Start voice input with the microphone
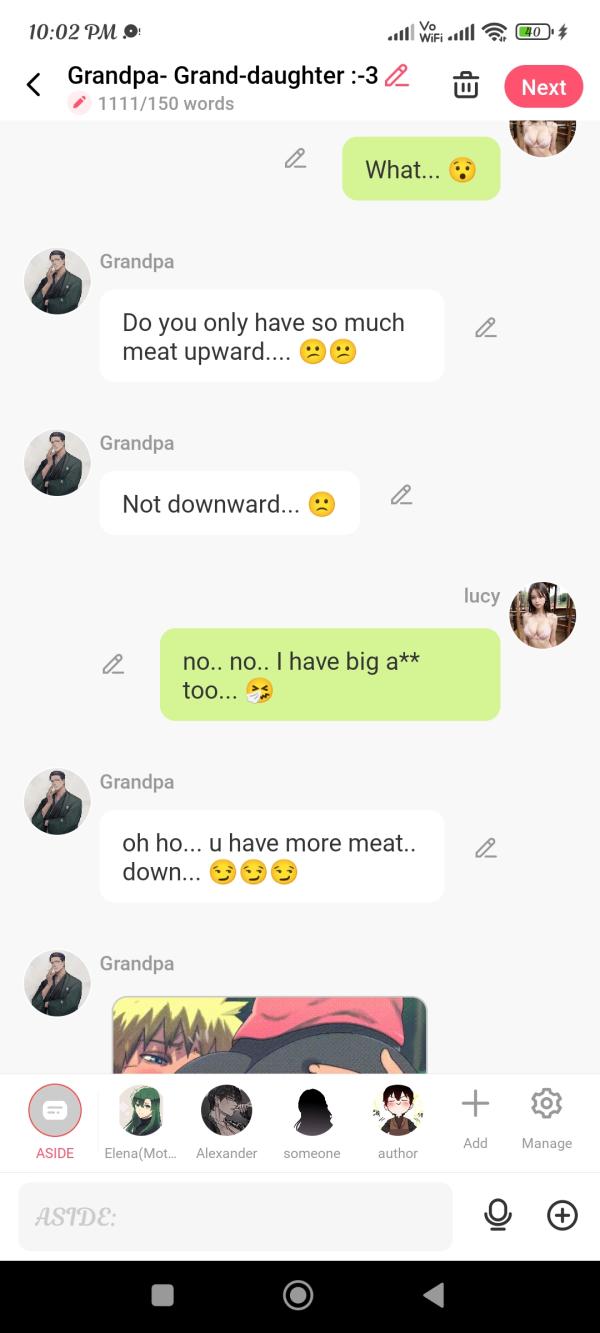The height and width of the screenshot is (1333, 600). click(x=497, y=1215)
